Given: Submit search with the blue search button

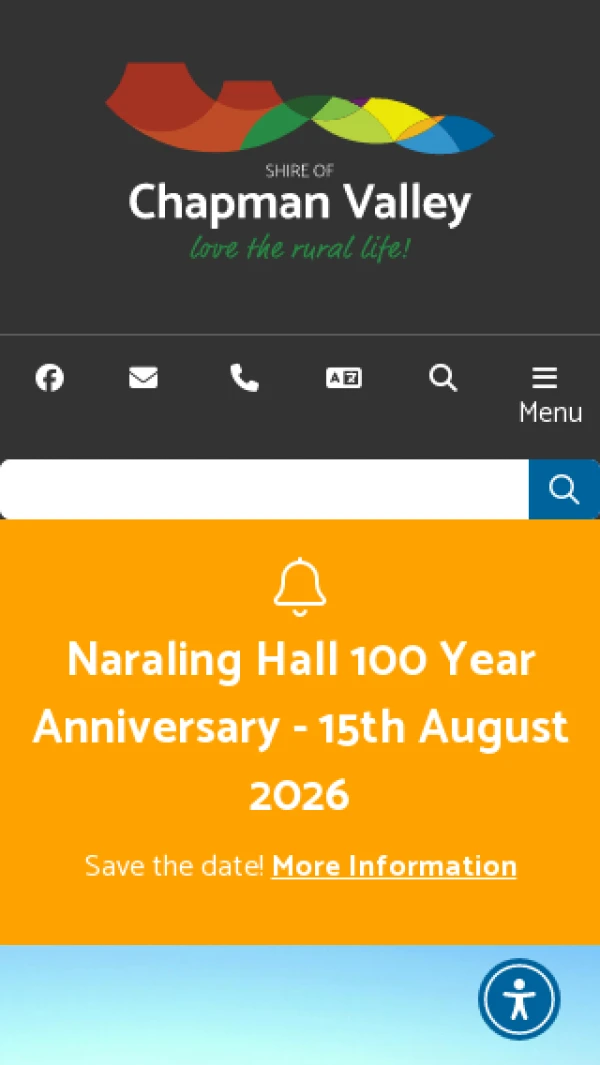Looking at the screenshot, I should tap(564, 489).
